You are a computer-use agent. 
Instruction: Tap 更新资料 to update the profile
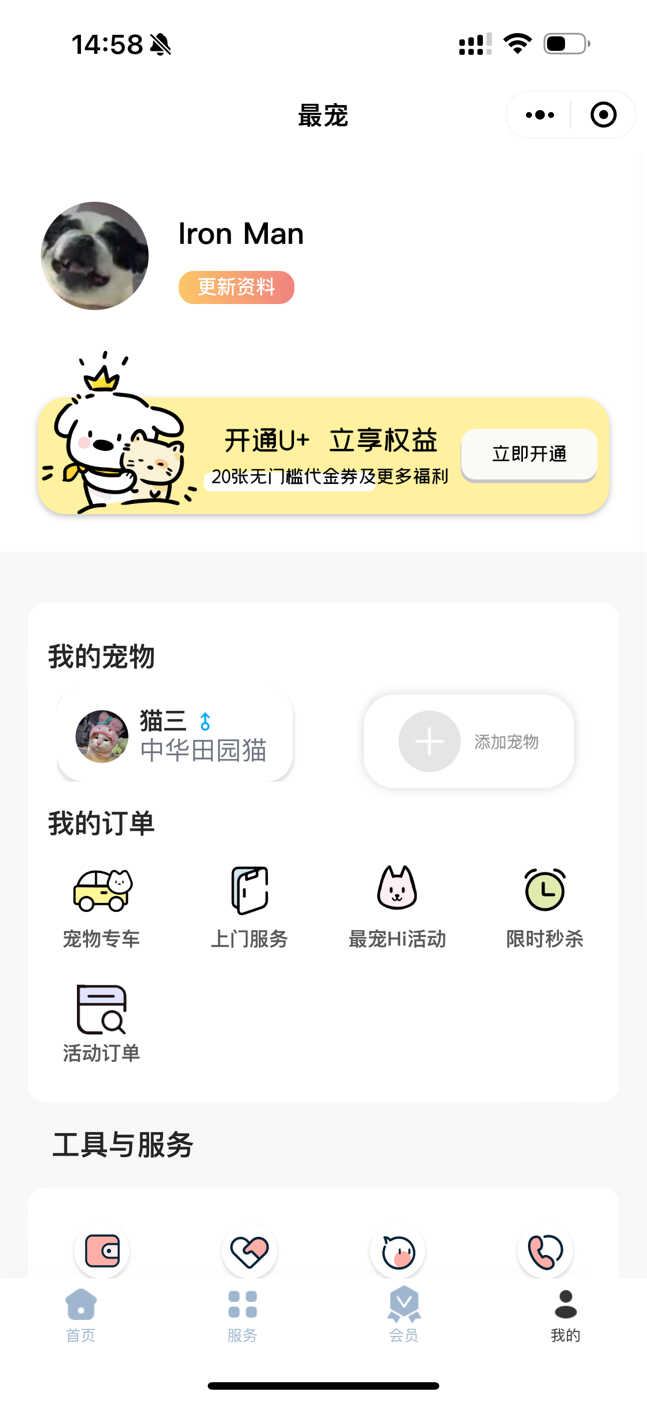pyautogui.click(x=236, y=287)
